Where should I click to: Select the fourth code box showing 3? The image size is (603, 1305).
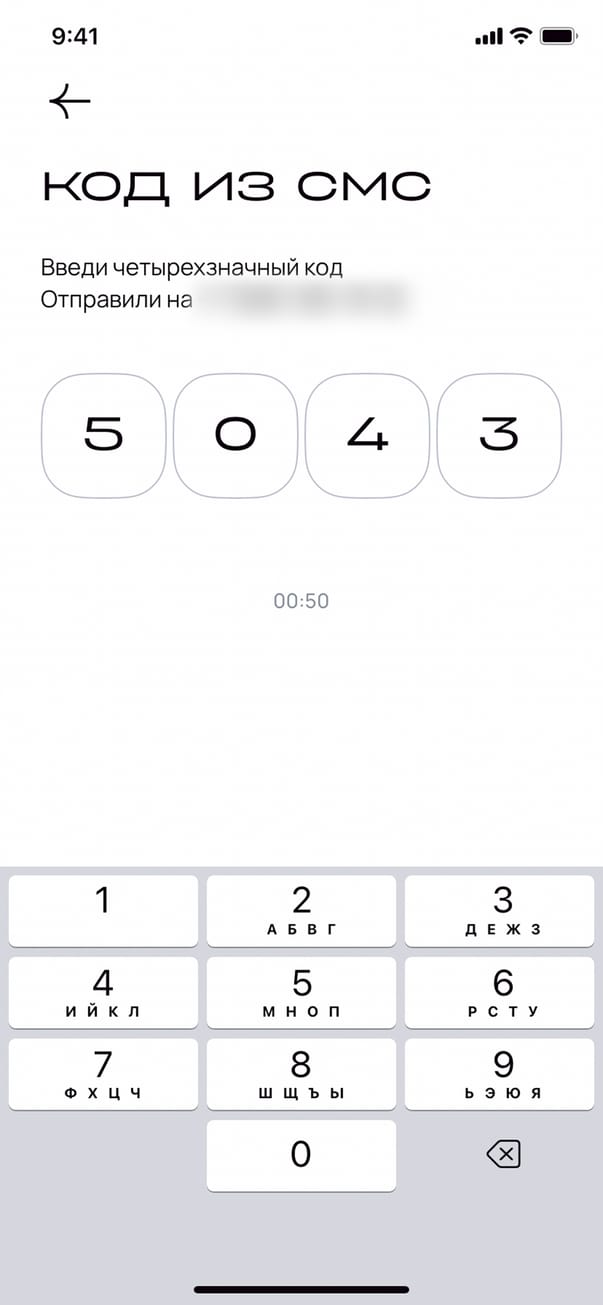[x=499, y=435]
